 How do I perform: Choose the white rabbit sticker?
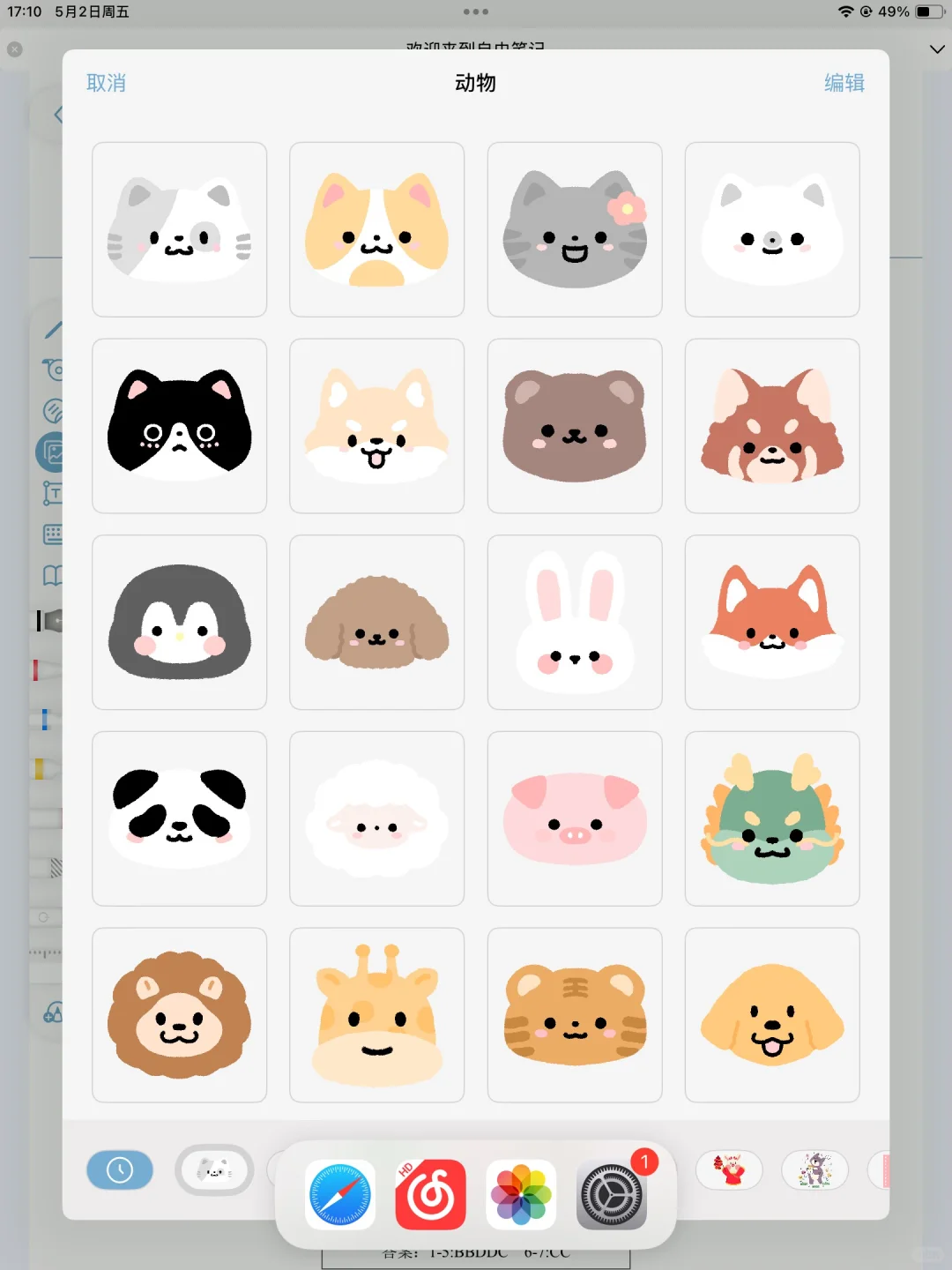tap(574, 622)
